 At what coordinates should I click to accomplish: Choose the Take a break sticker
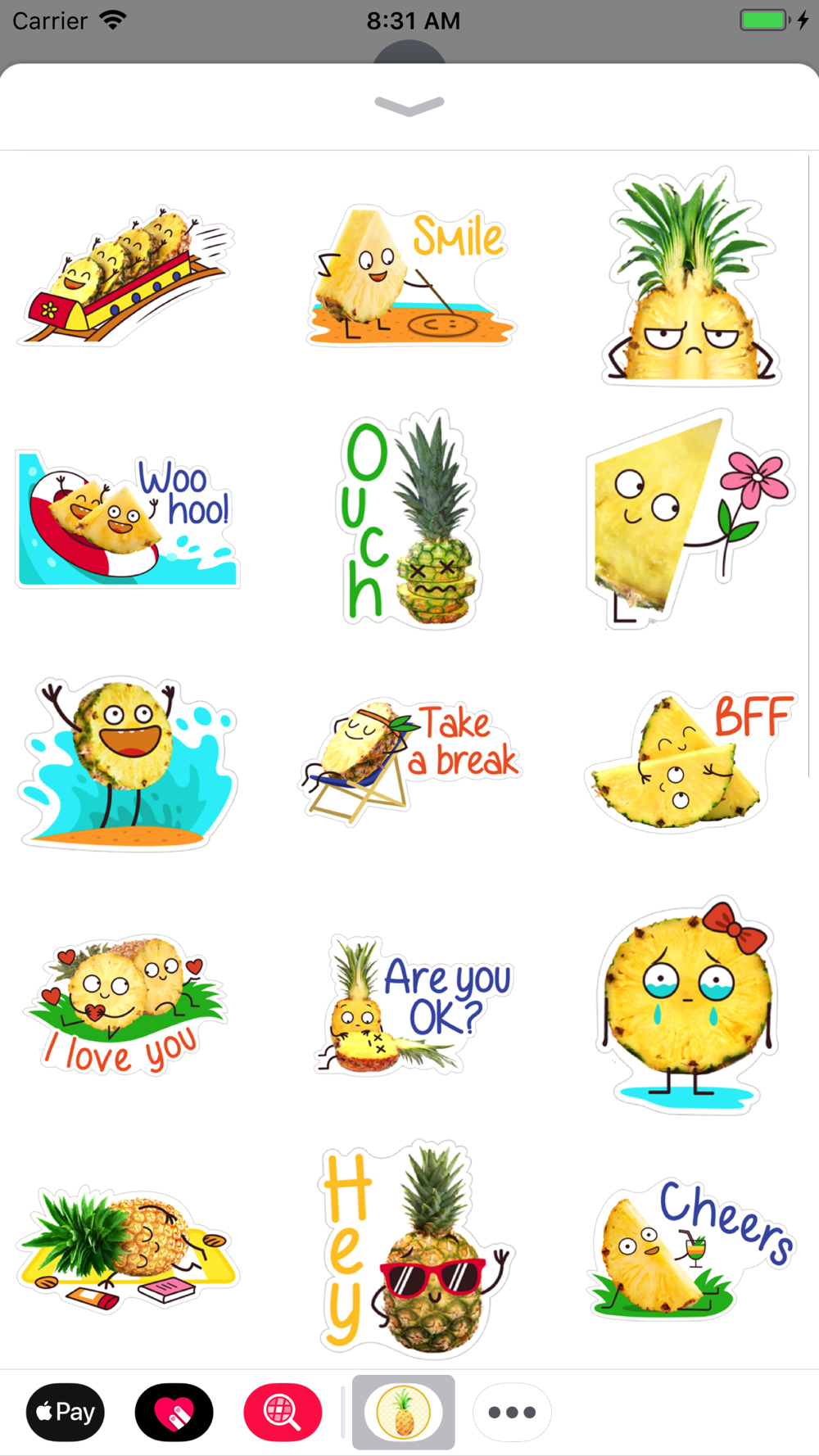point(409,762)
